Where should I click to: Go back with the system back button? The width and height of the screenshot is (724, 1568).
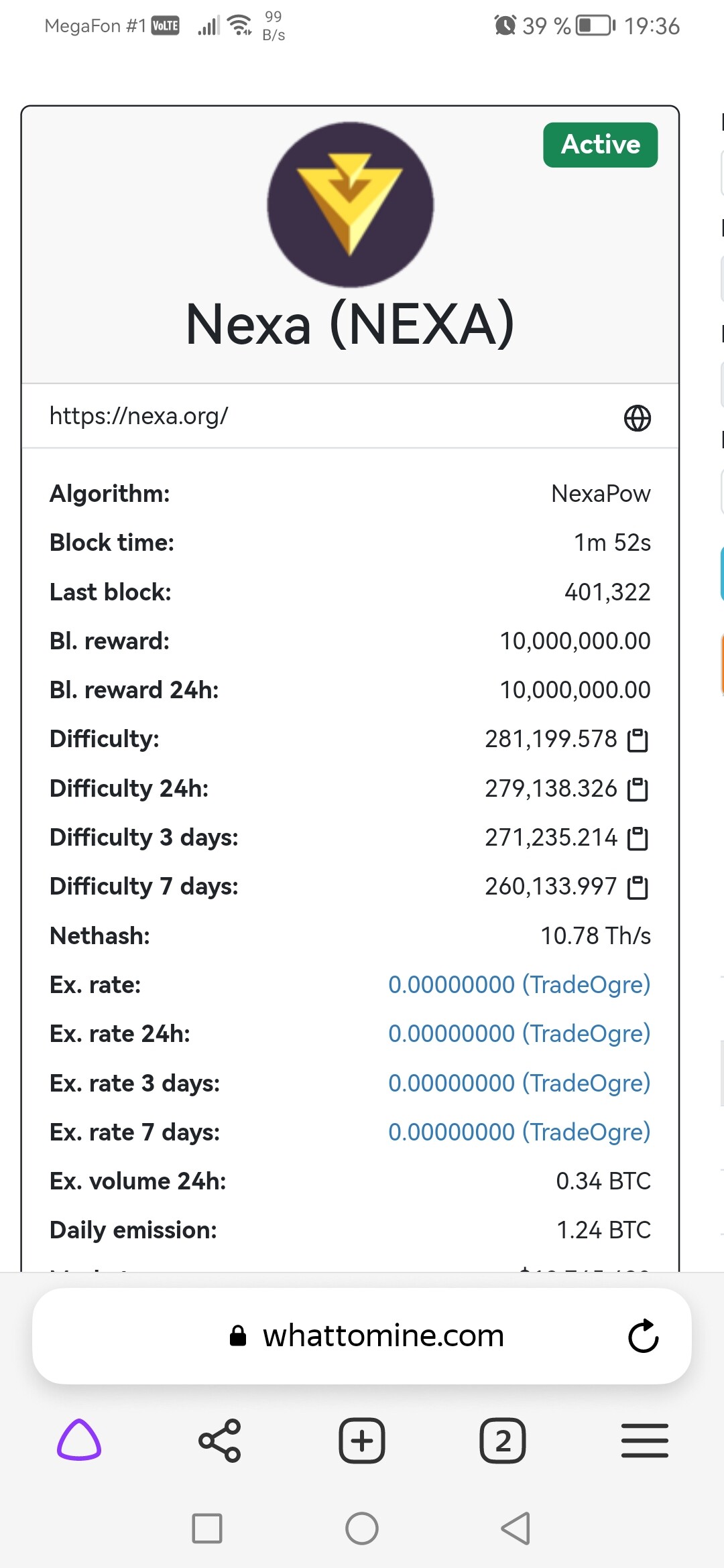click(x=516, y=1528)
